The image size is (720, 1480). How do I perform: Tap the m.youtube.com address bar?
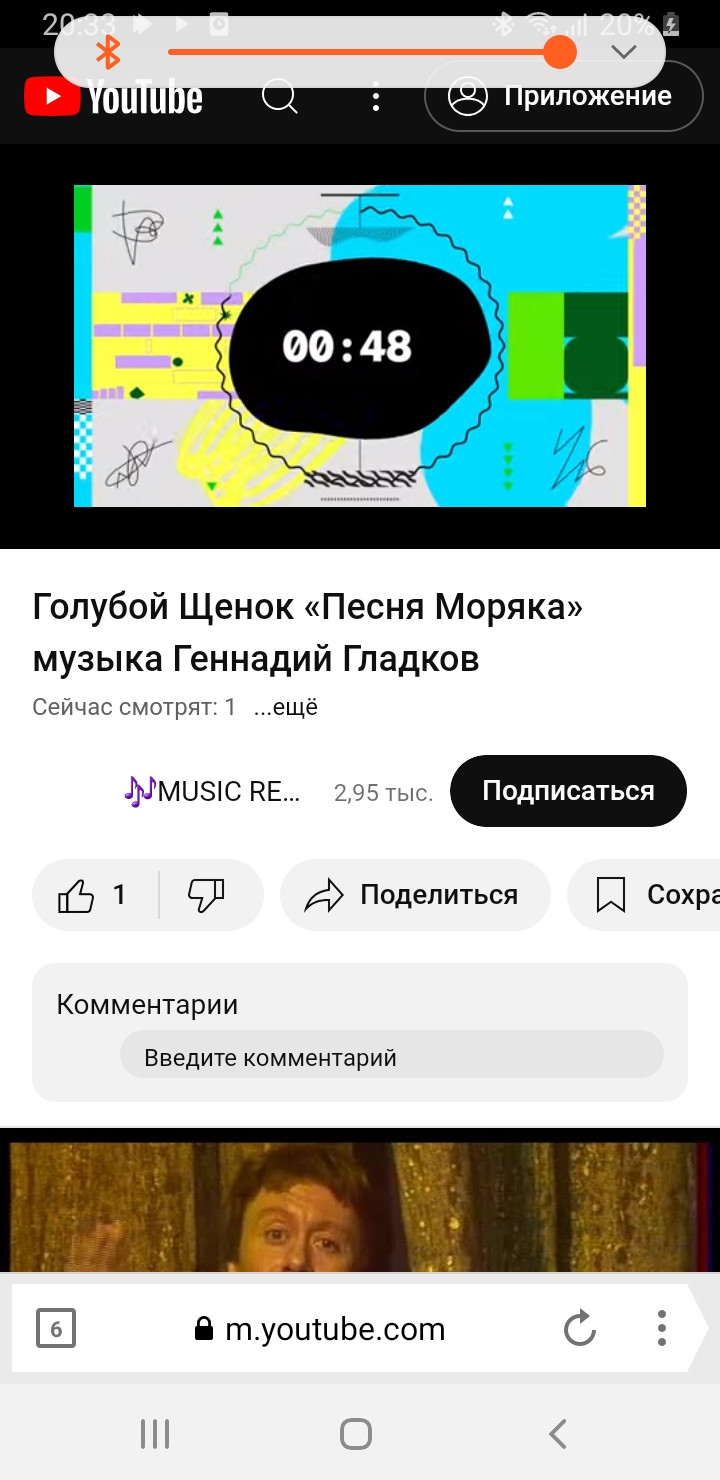point(320,1329)
